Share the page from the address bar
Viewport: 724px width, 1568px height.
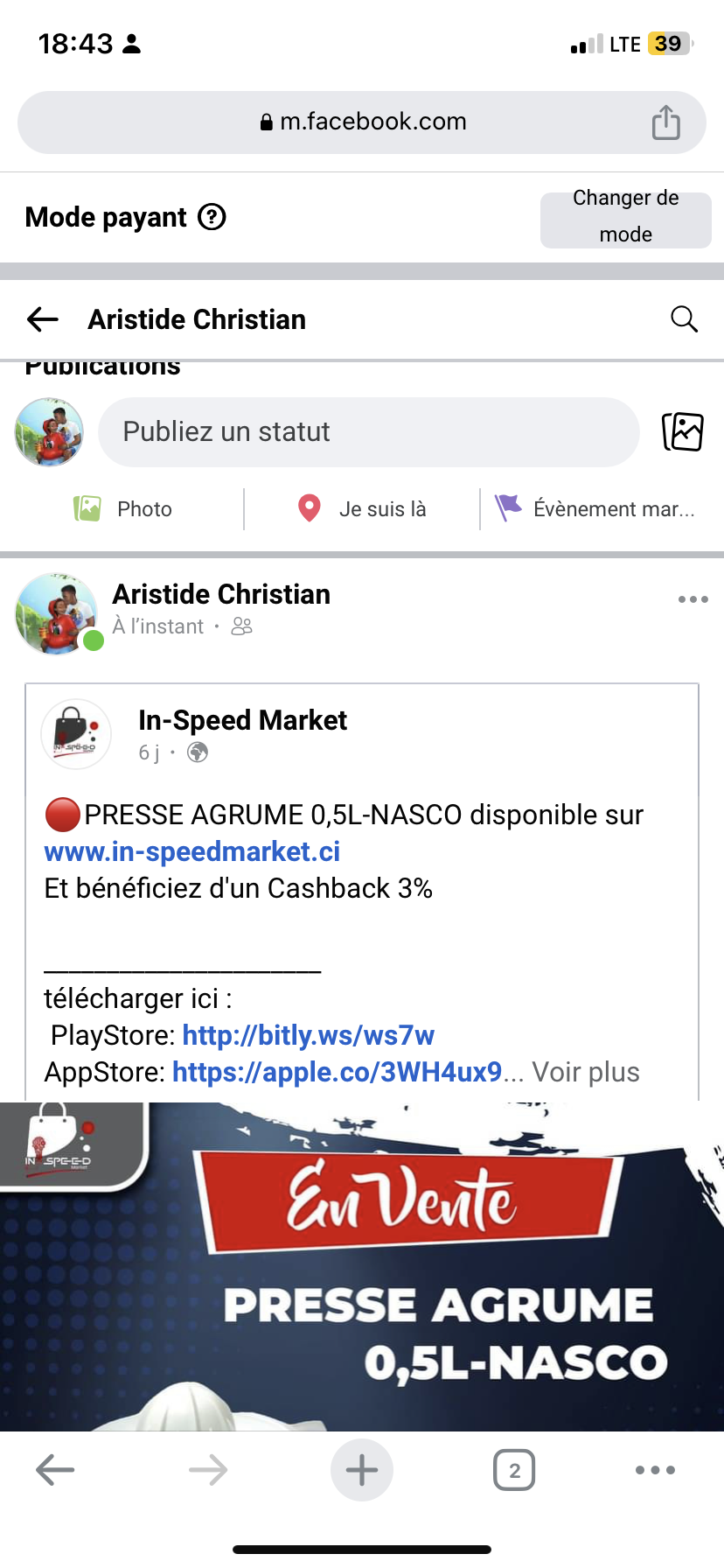point(665,122)
